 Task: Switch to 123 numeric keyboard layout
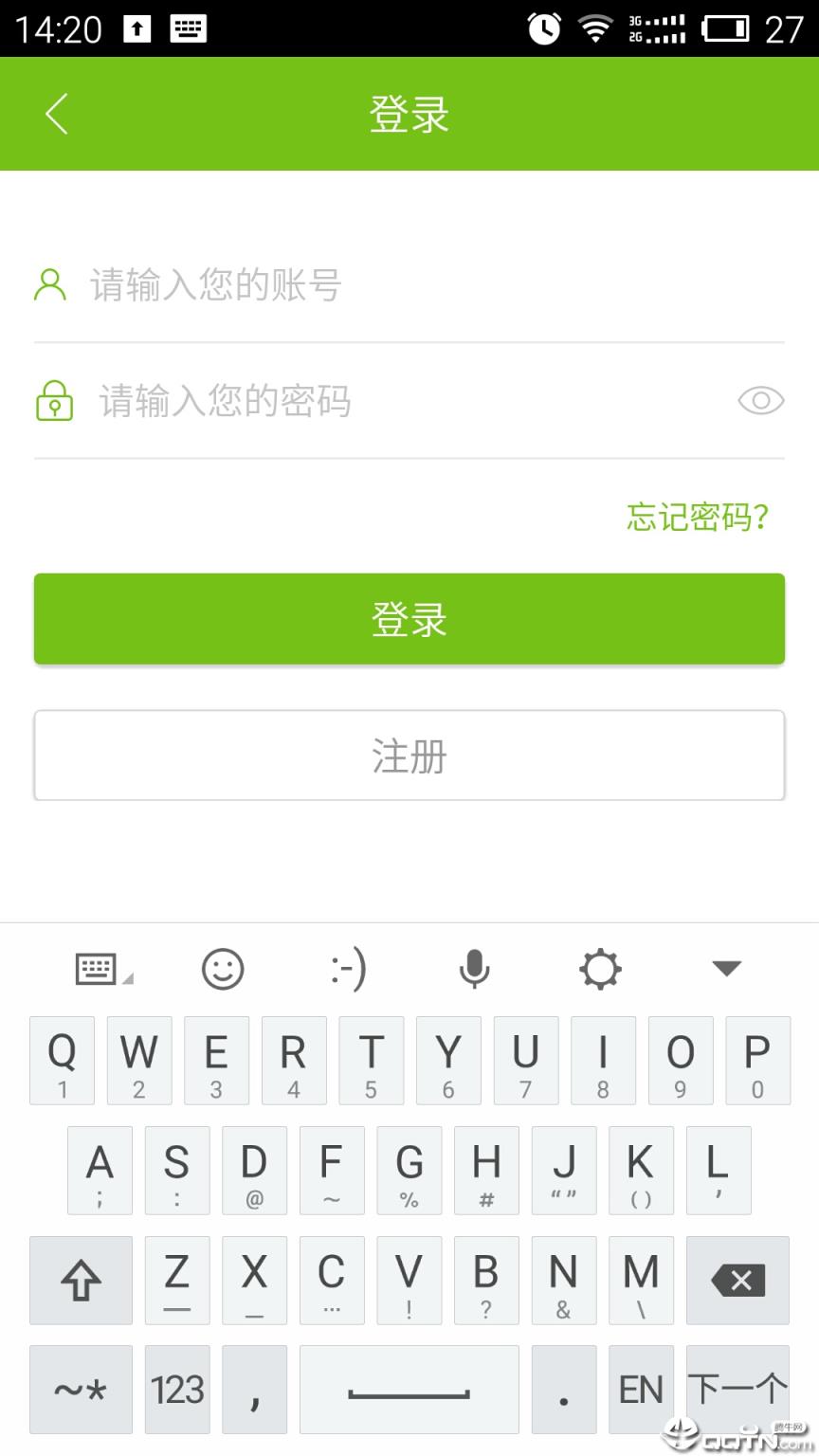176,1389
